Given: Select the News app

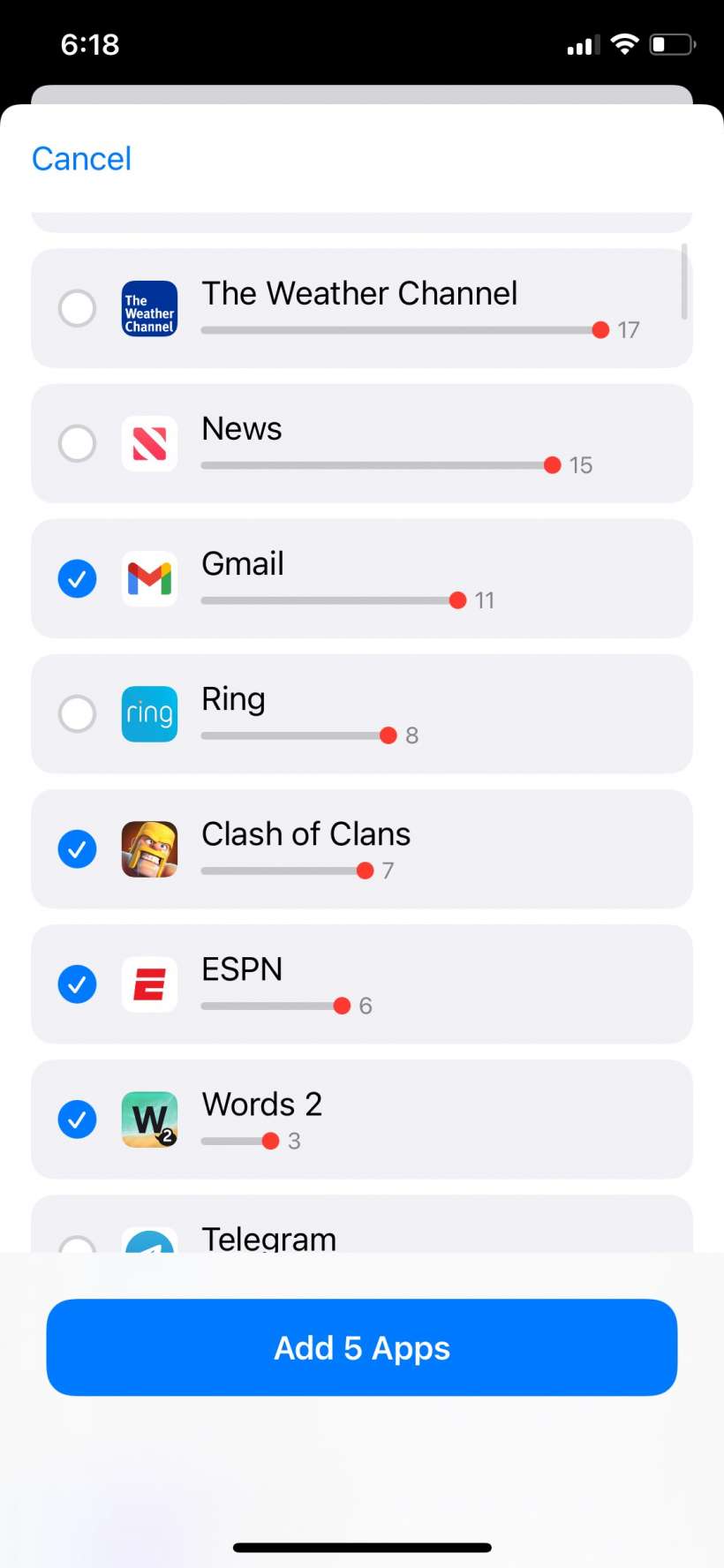Looking at the screenshot, I should (x=78, y=443).
